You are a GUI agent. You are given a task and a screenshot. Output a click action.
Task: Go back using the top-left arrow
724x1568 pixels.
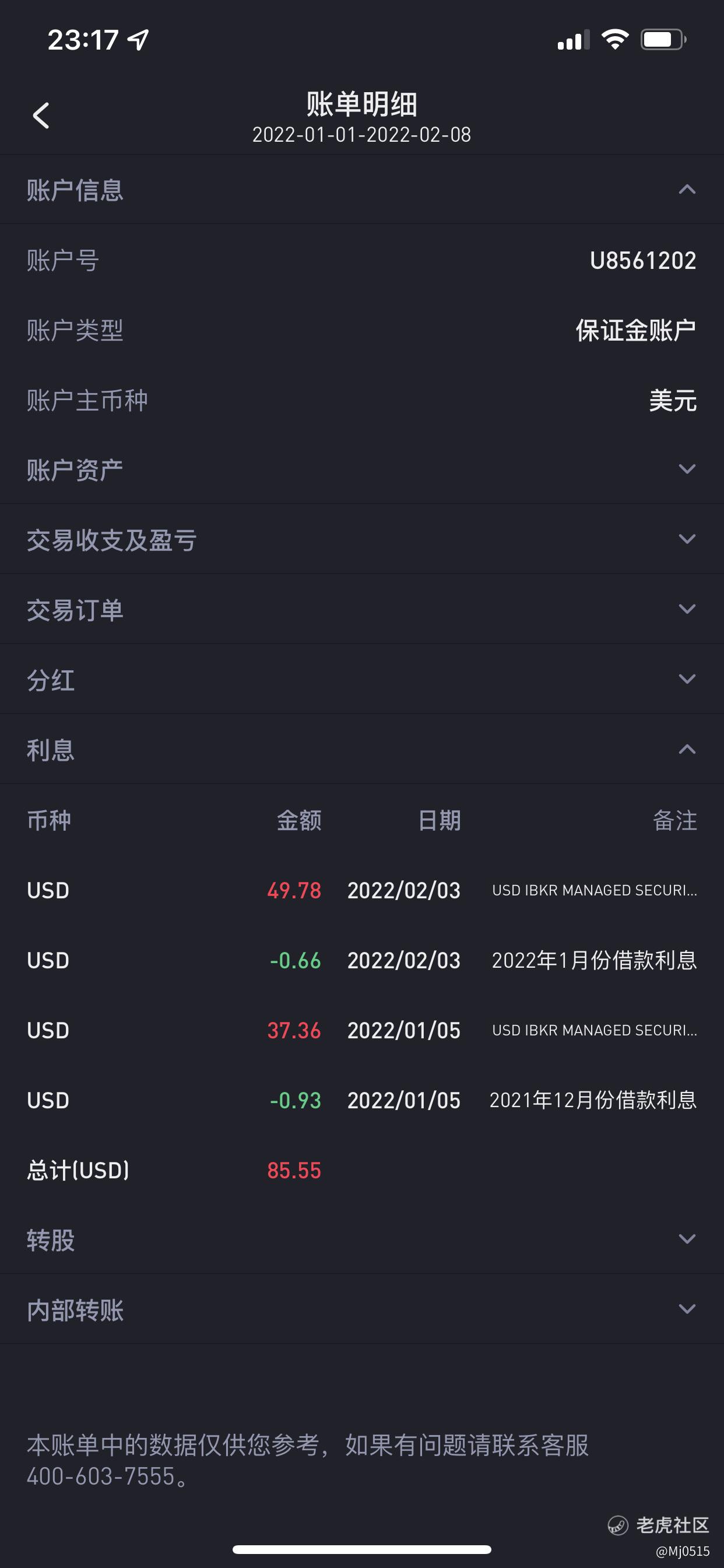point(41,116)
